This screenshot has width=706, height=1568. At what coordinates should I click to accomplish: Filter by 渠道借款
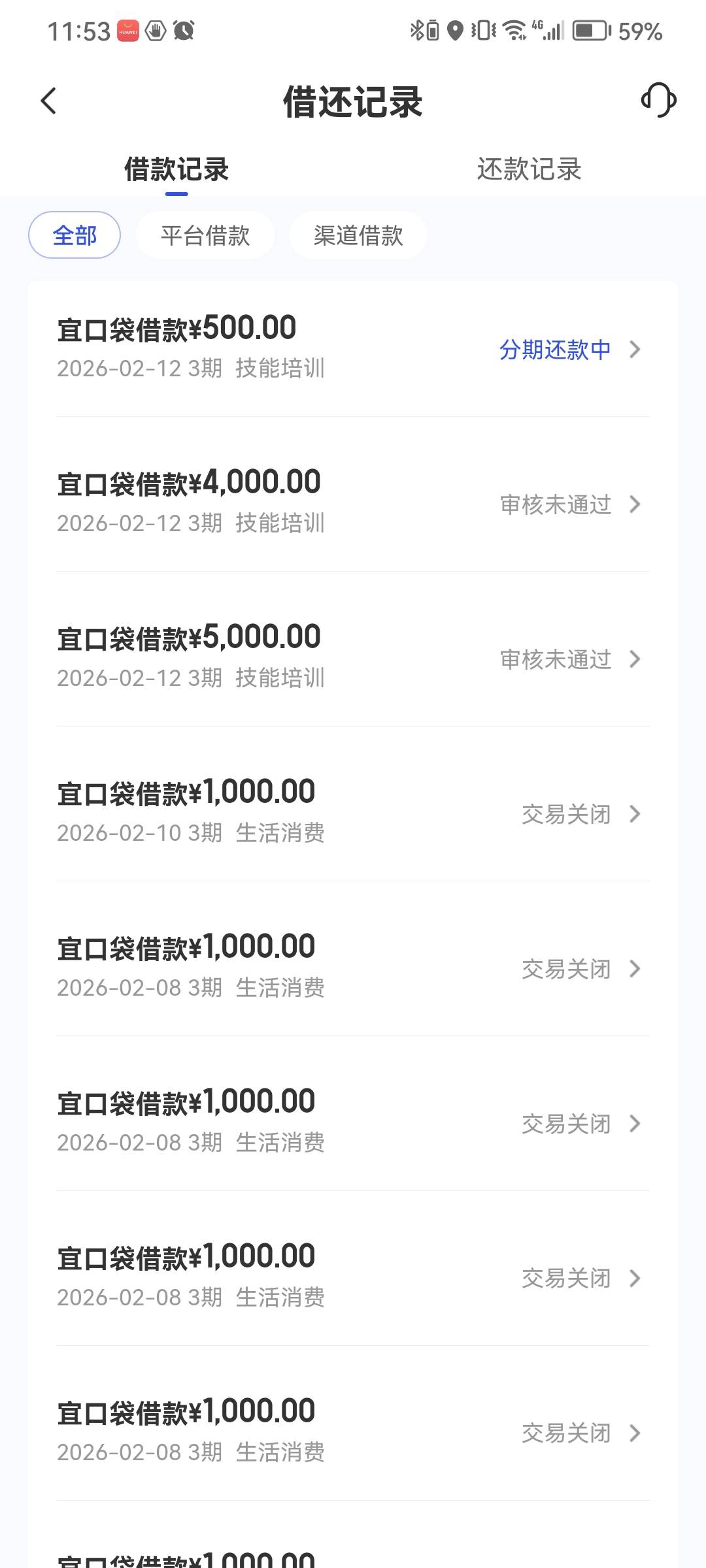pos(358,235)
